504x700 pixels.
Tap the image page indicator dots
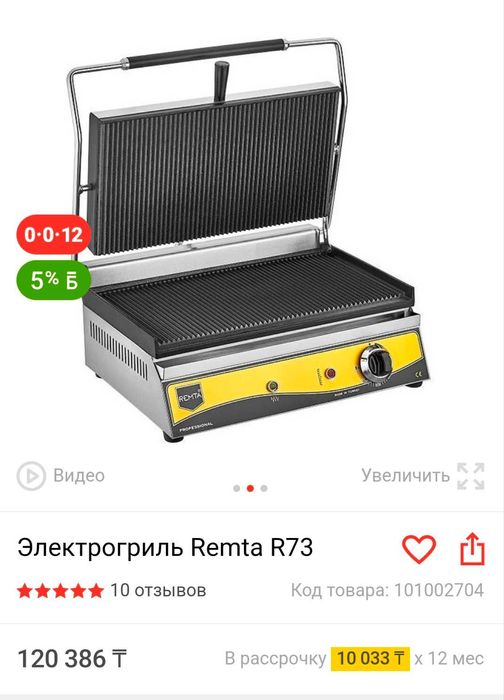250,488
